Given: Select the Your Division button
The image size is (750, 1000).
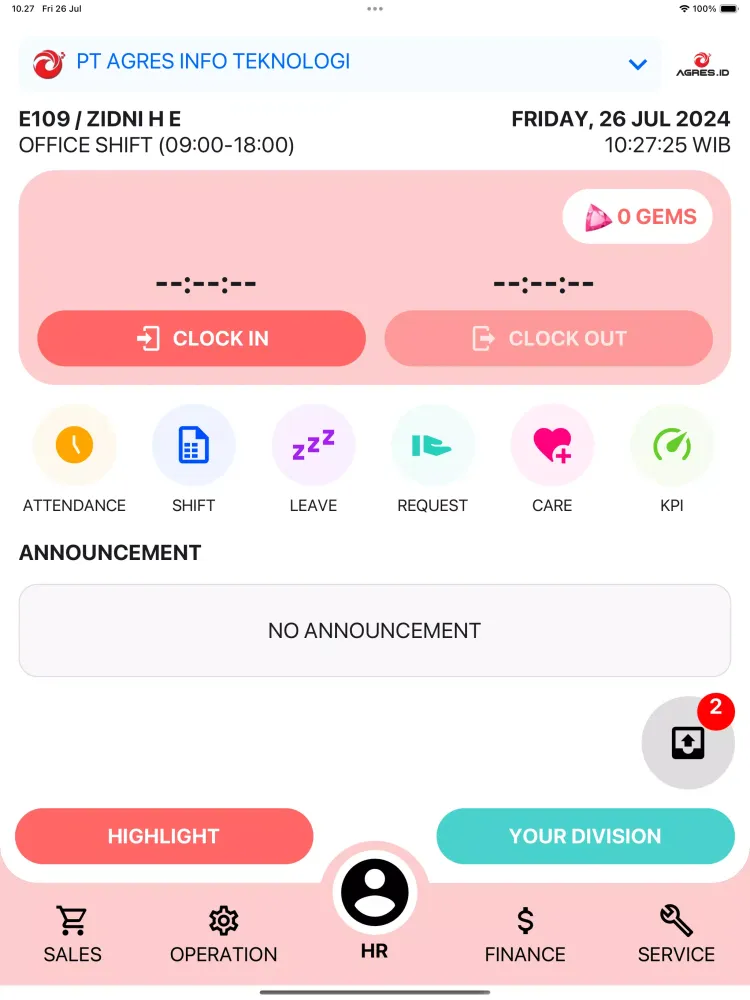Looking at the screenshot, I should click(585, 836).
